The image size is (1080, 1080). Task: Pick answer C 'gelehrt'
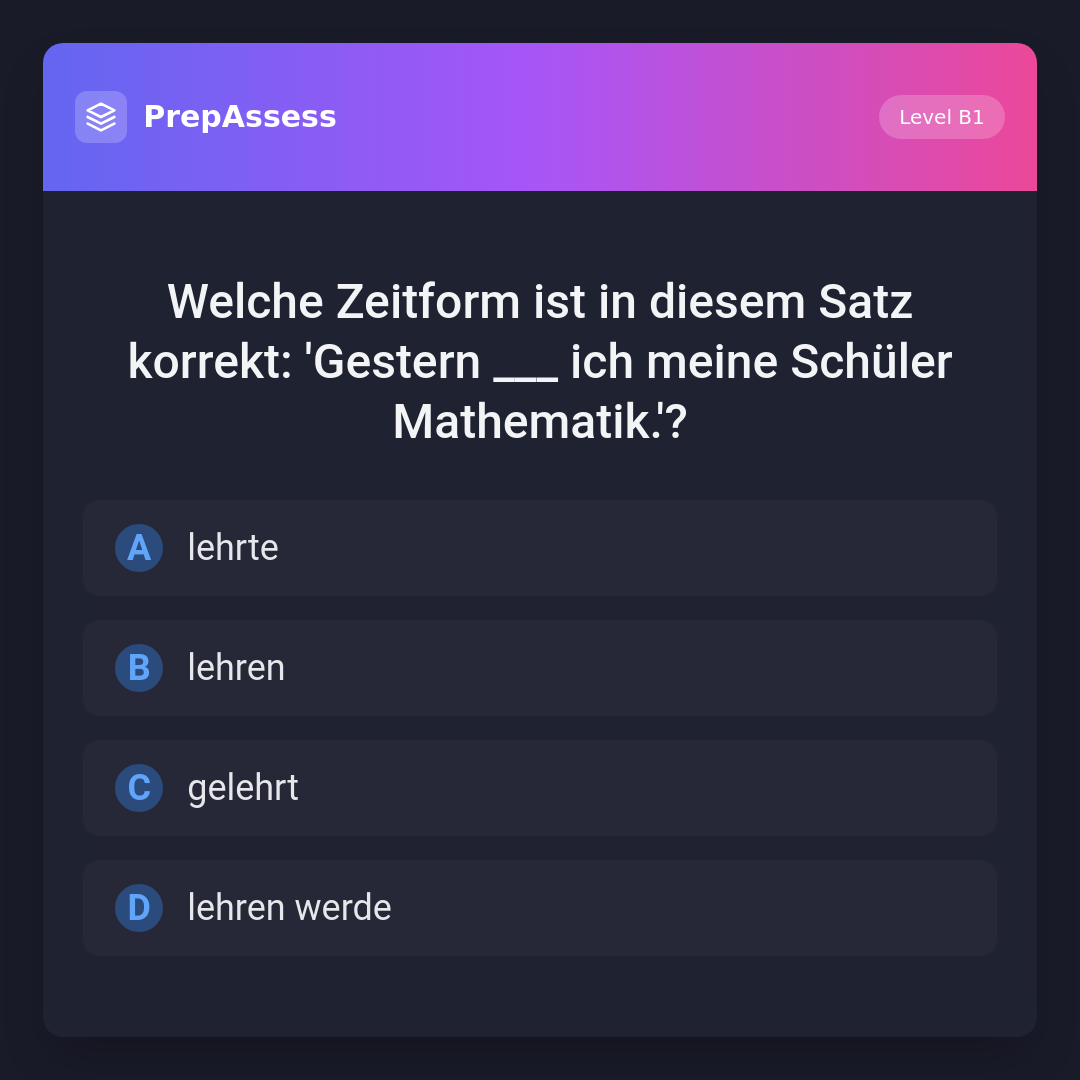pyautogui.click(x=540, y=788)
